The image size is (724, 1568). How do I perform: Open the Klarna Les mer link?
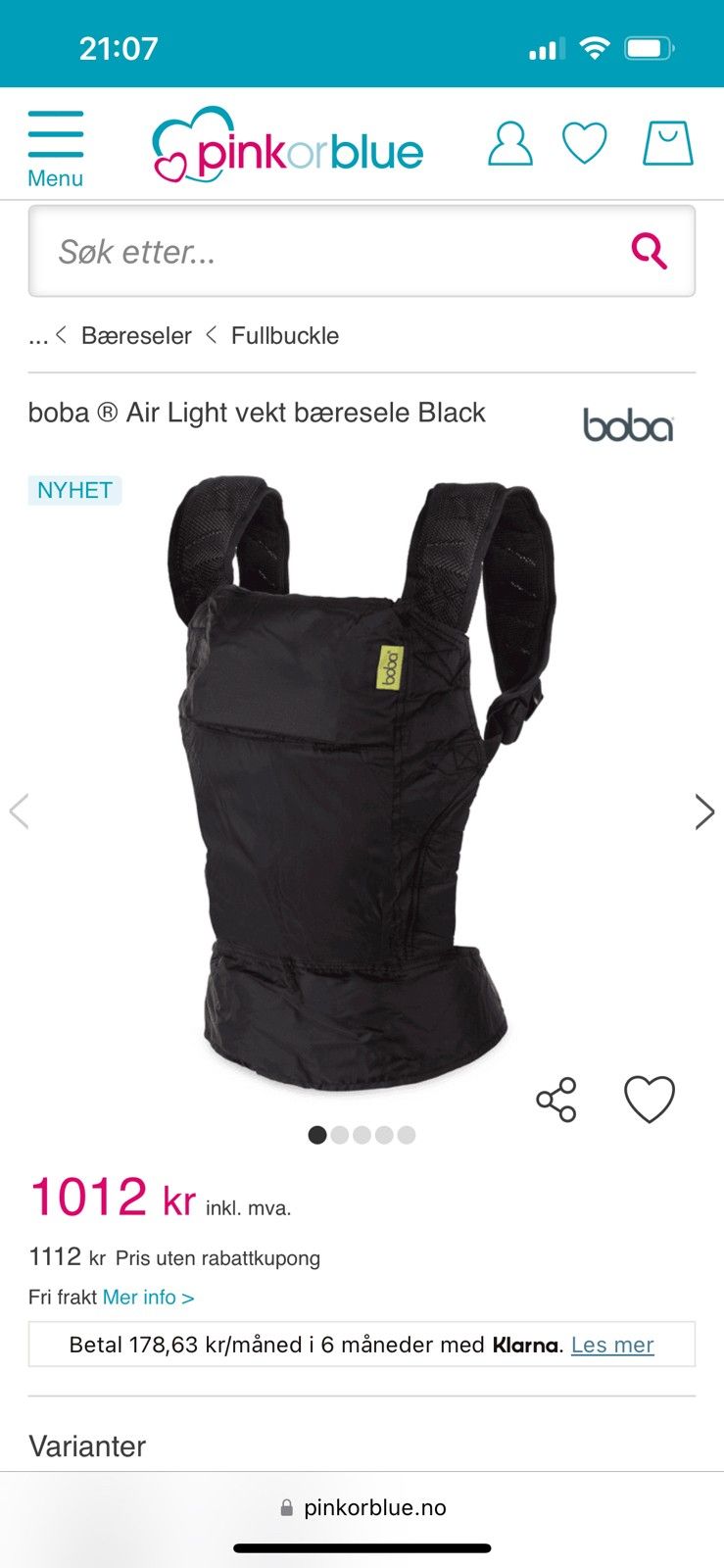tap(612, 1345)
